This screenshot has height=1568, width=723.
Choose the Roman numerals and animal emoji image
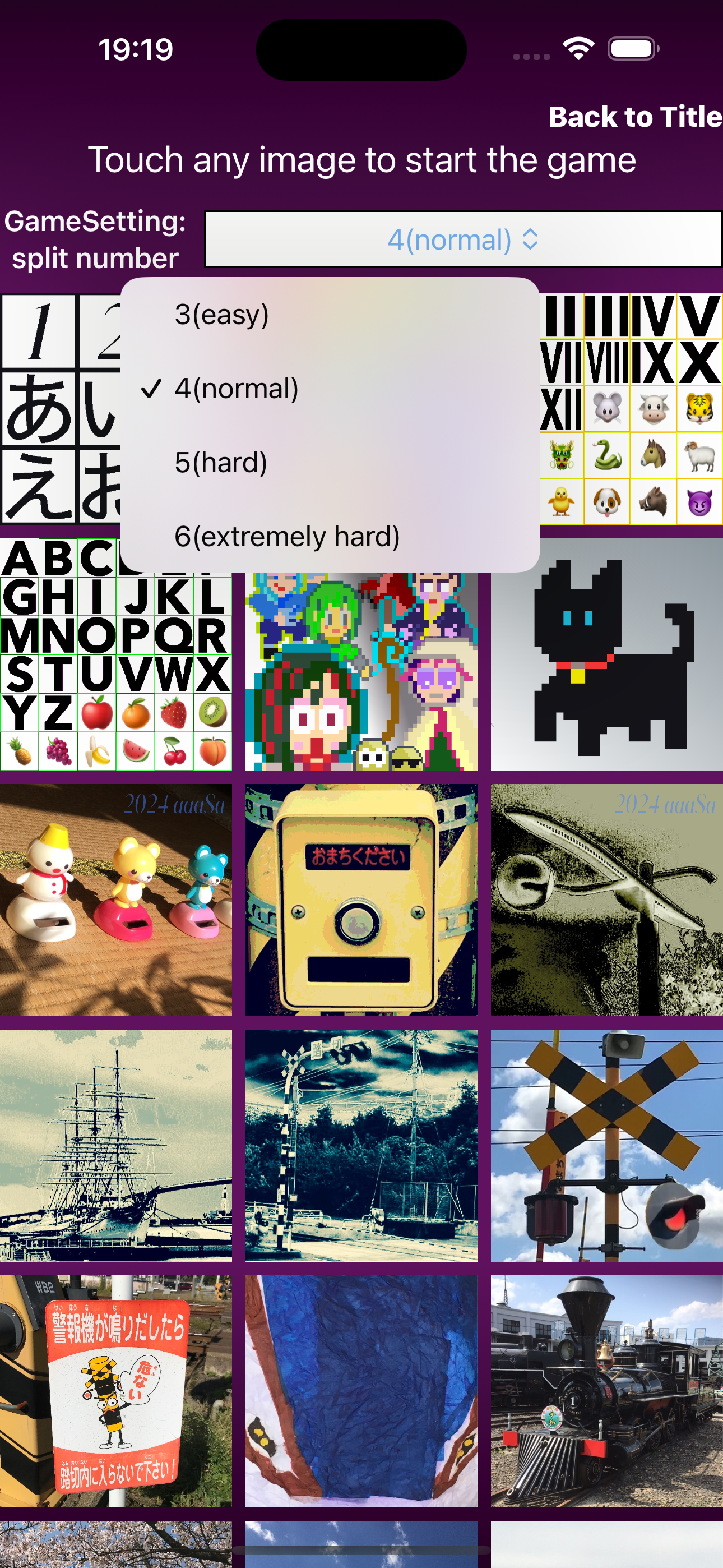631,409
